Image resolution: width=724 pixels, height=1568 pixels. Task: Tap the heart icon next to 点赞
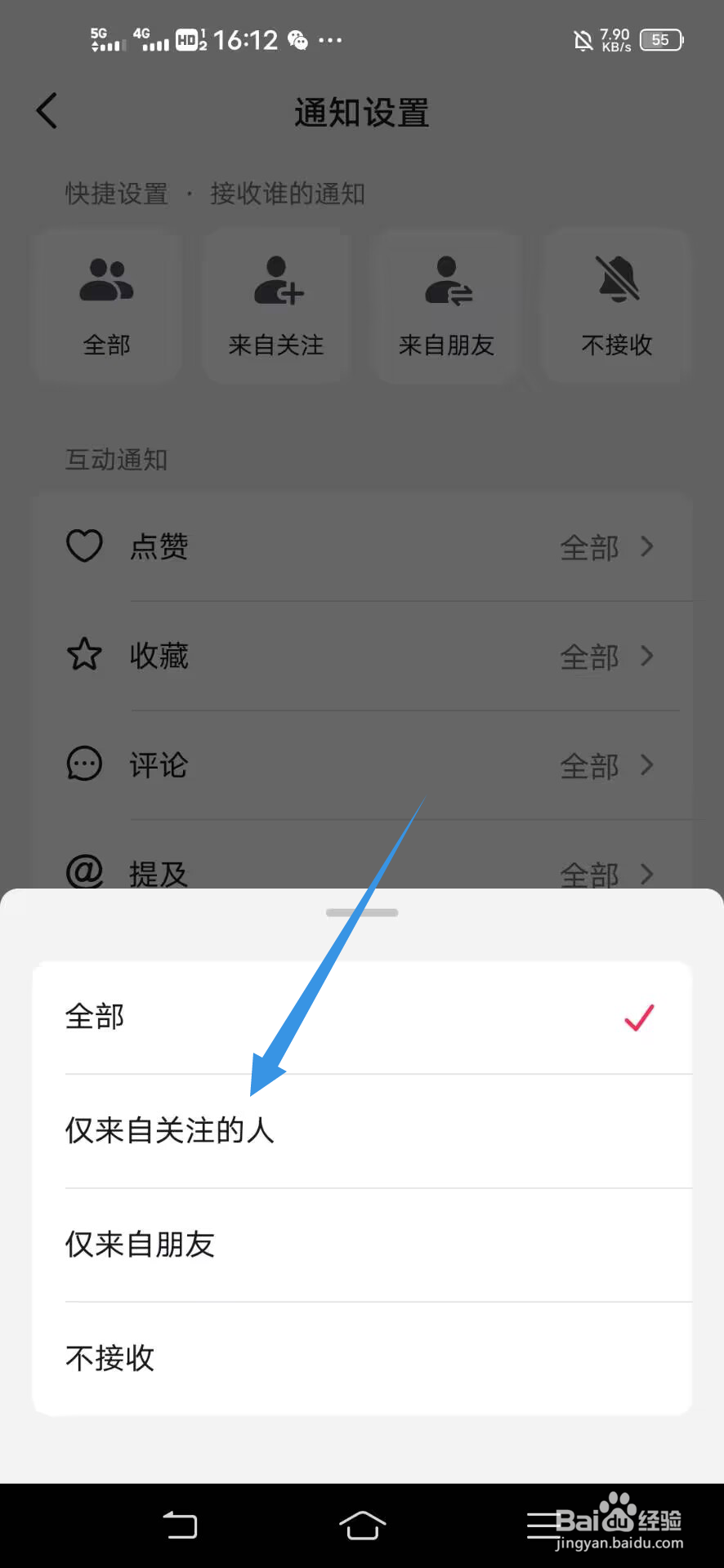[x=84, y=546]
